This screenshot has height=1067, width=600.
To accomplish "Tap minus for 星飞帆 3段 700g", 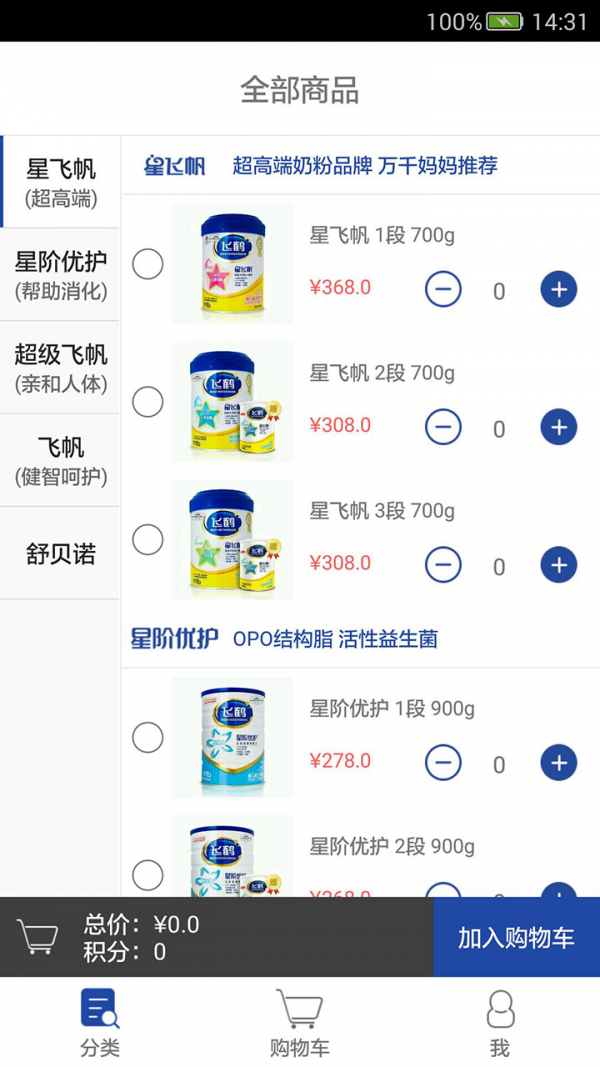I will [443, 565].
